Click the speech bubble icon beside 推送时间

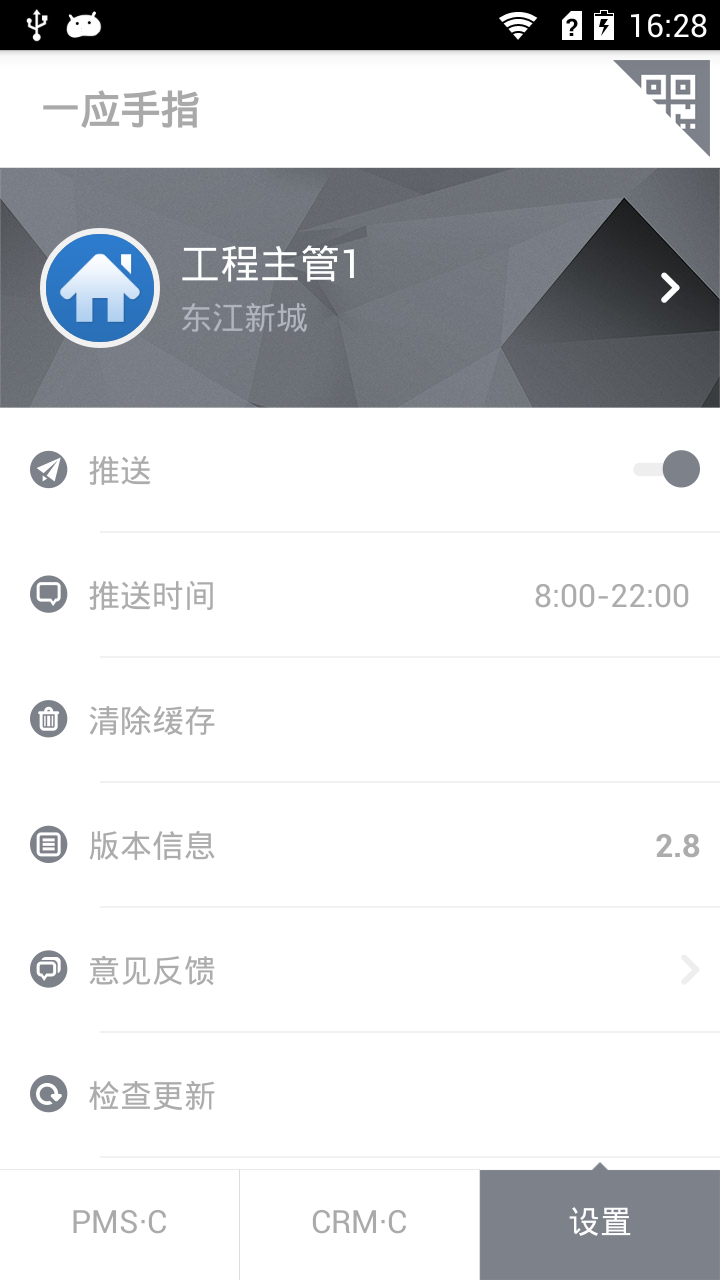[x=48, y=594]
